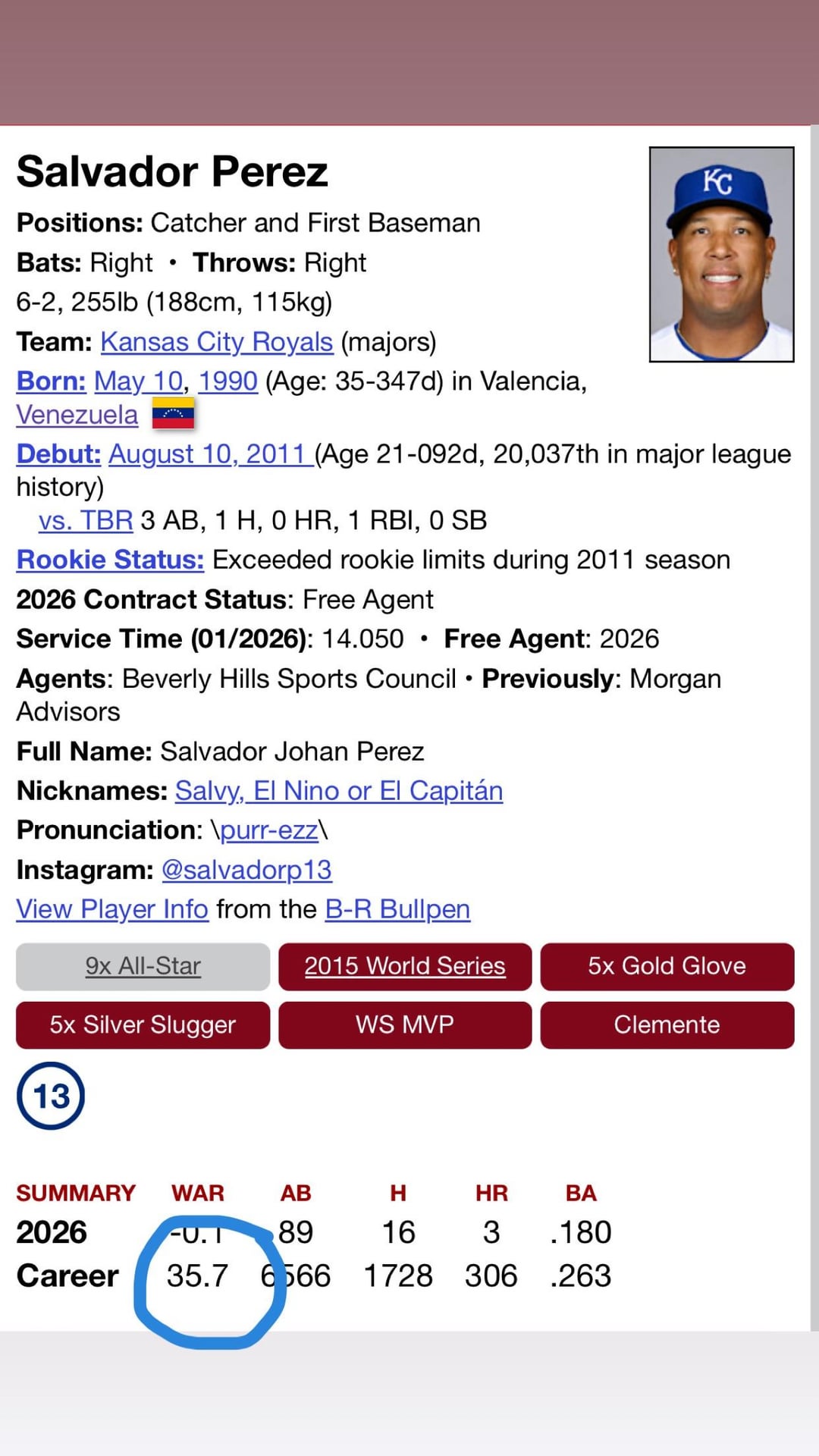This screenshot has height=1456, width=819.
Task: Tap the Born label link
Action: [52, 381]
